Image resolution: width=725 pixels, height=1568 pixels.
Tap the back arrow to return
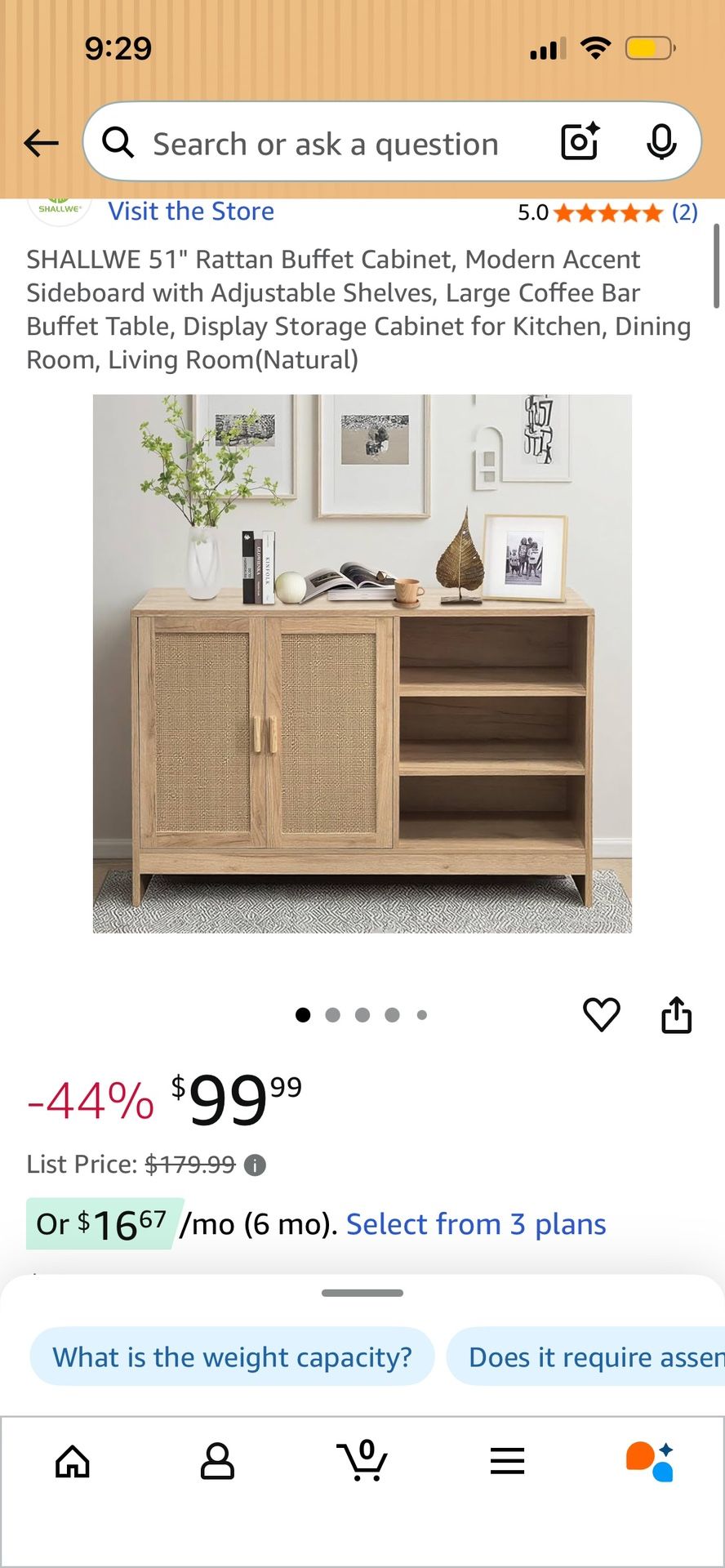click(x=40, y=142)
